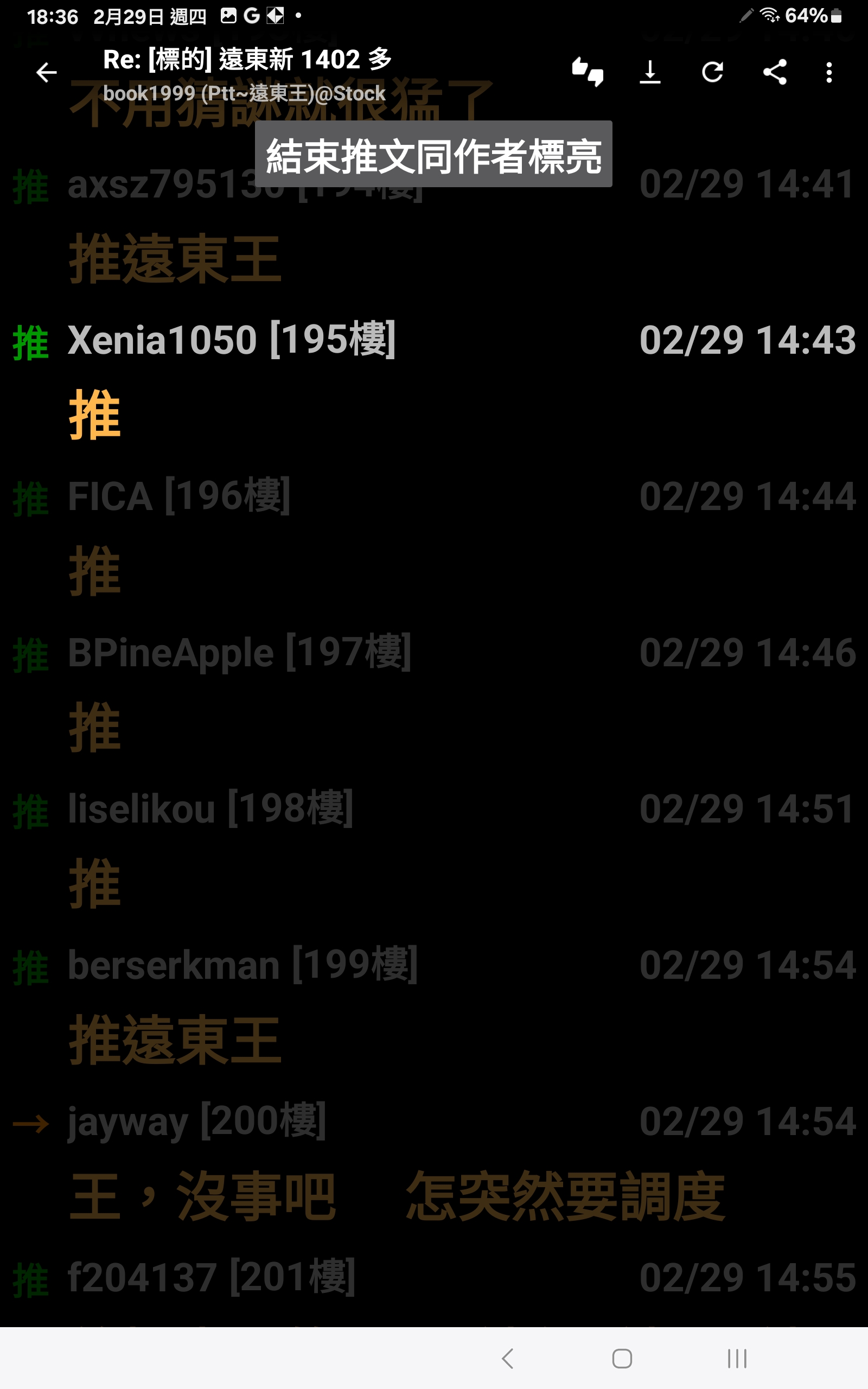Screen dimensions: 868x1389
Task: Select liselikou's comment on floor 198
Action: click(x=434, y=849)
